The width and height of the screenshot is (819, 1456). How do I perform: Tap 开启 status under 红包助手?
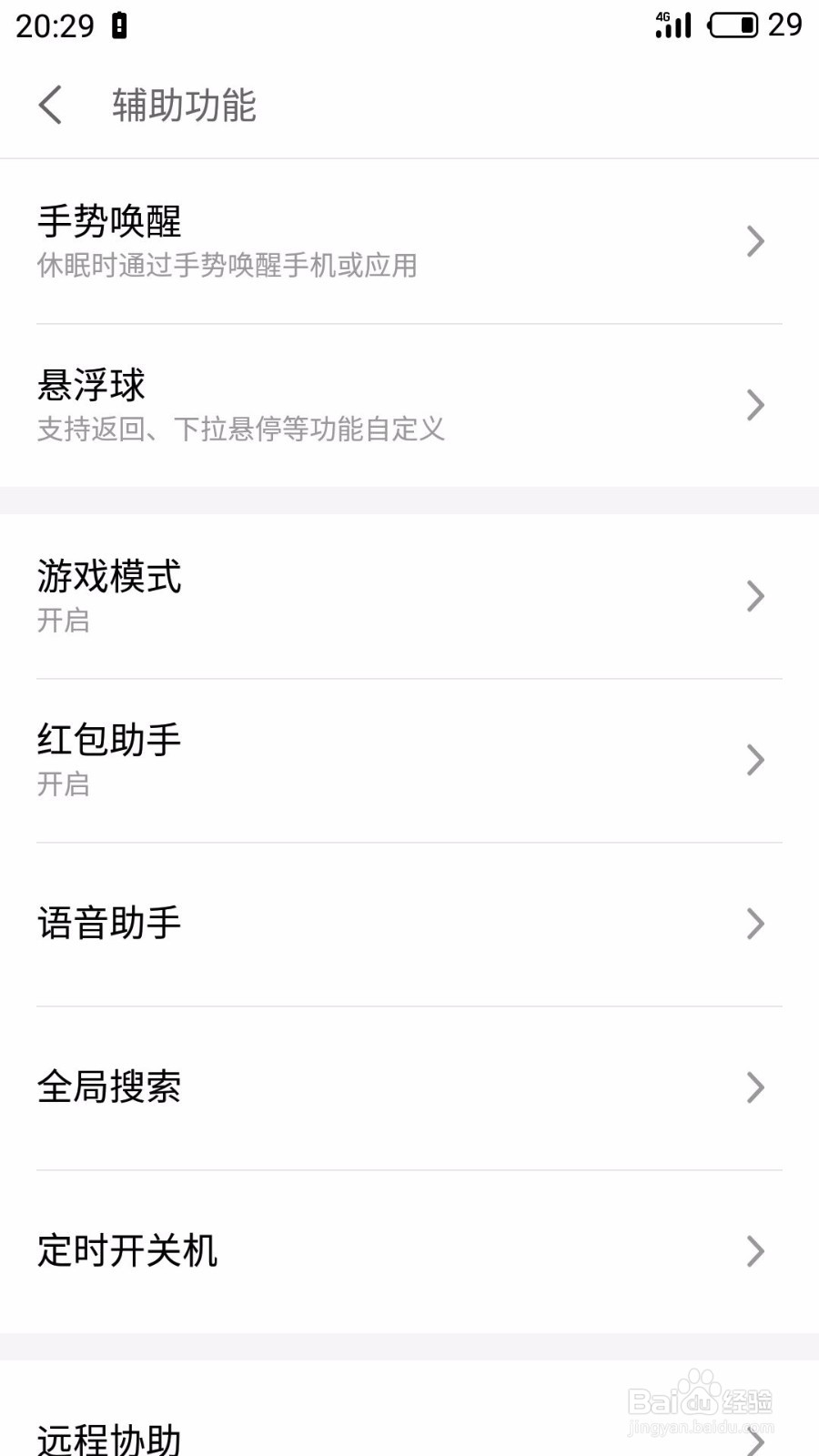coord(64,784)
